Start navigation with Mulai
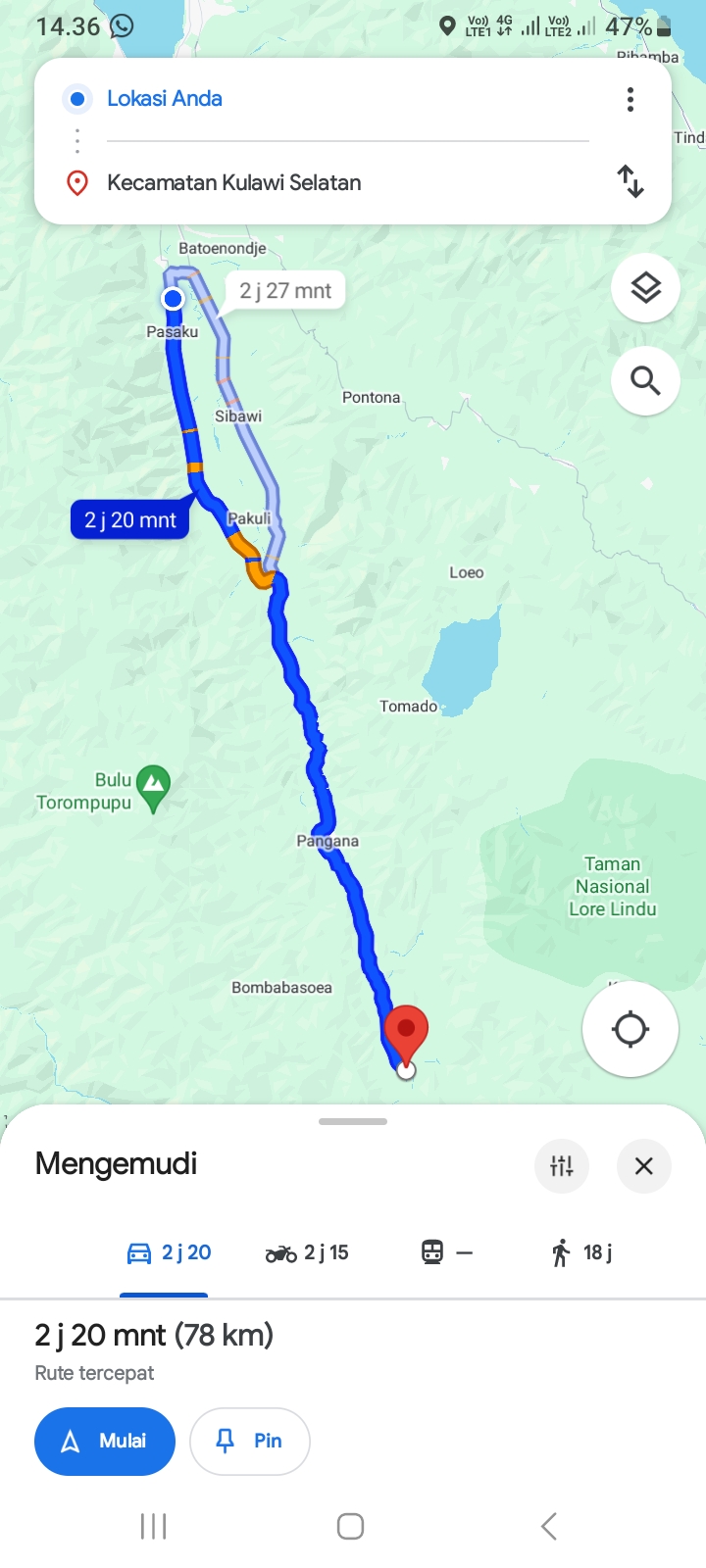This screenshot has width=706, height=1568. pyautogui.click(x=105, y=1441)
